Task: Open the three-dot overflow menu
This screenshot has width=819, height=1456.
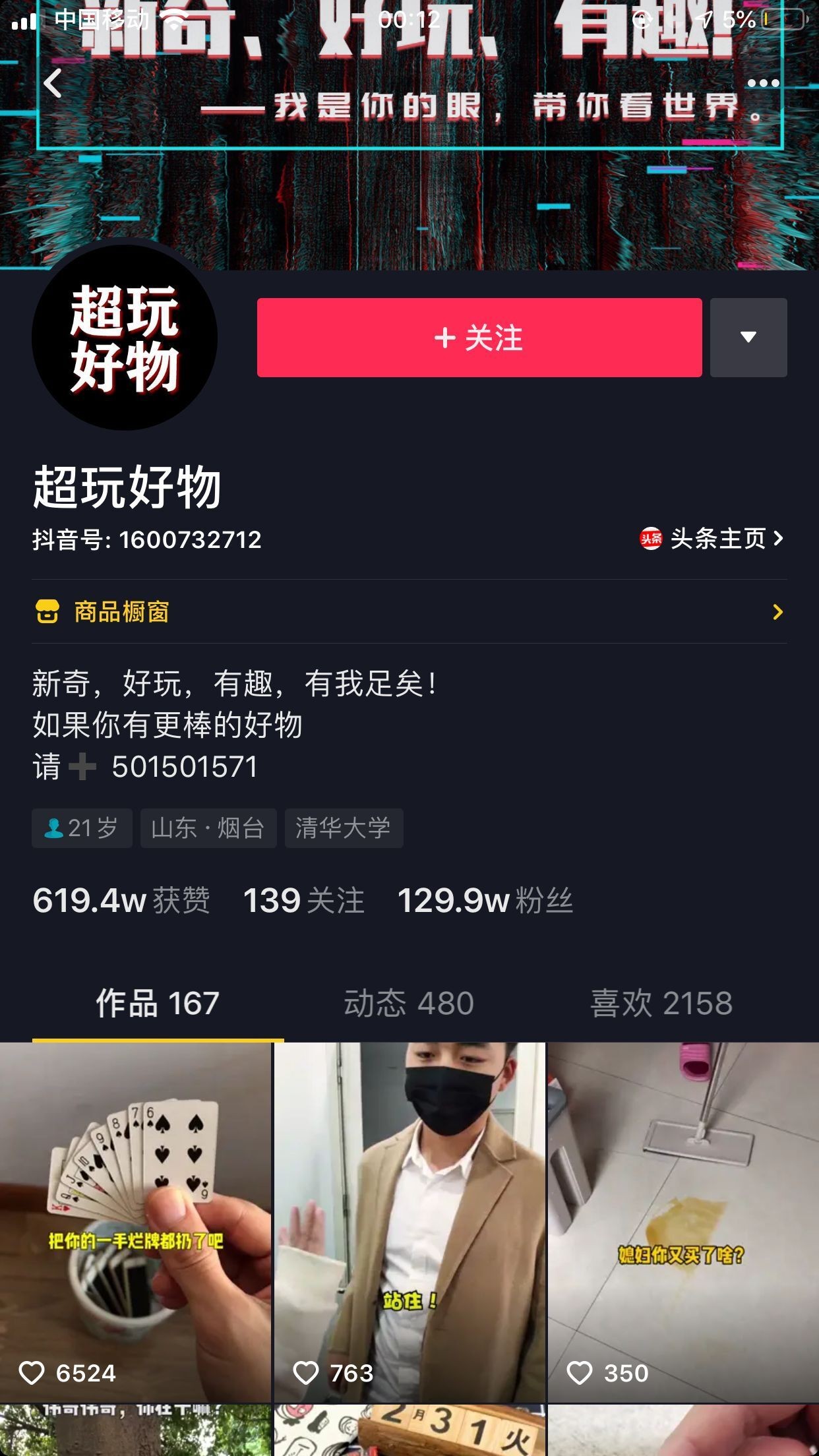Action: click(763, 84)
